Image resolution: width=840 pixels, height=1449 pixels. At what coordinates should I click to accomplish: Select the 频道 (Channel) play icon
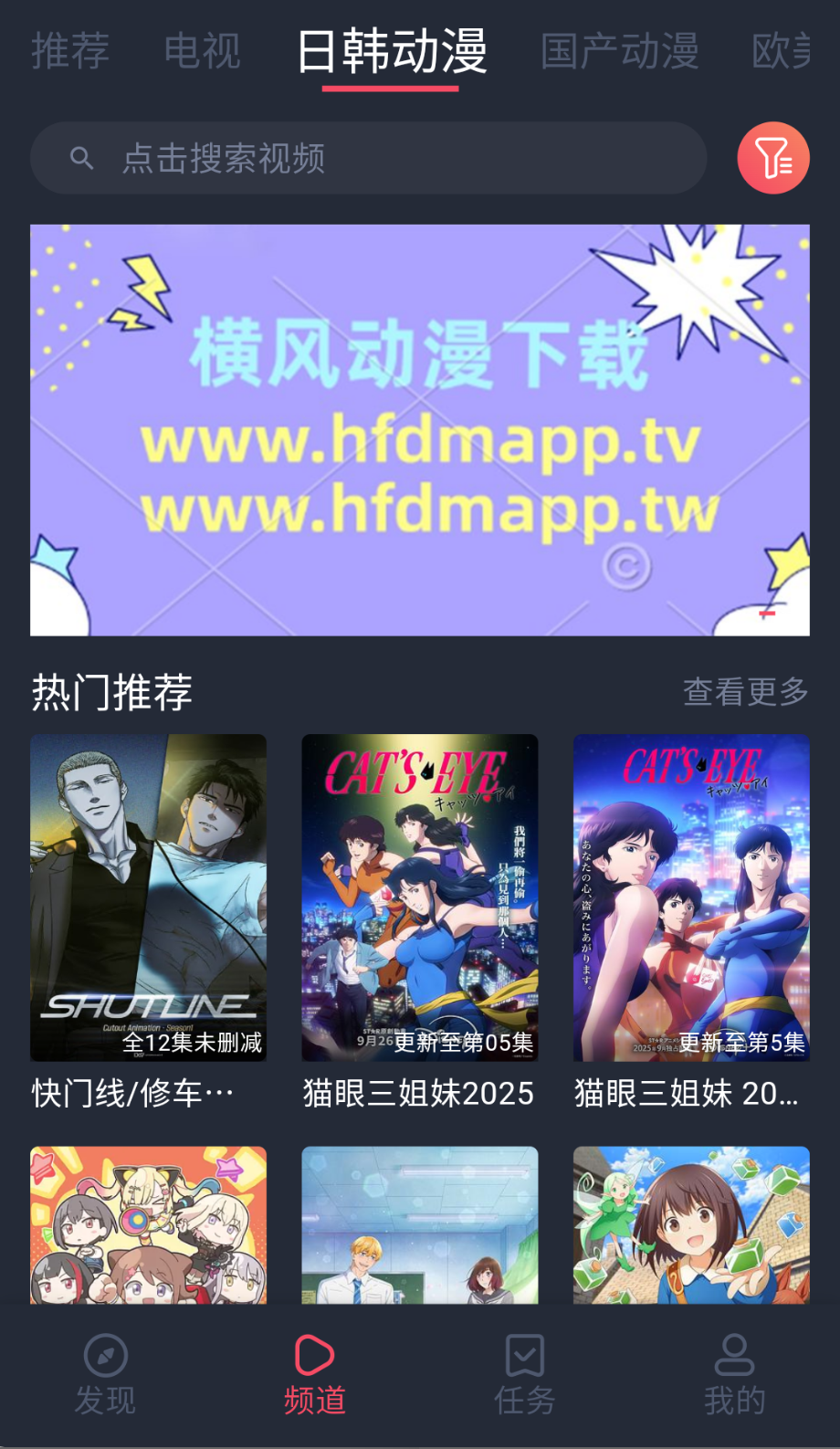(x=314, y=1356)
